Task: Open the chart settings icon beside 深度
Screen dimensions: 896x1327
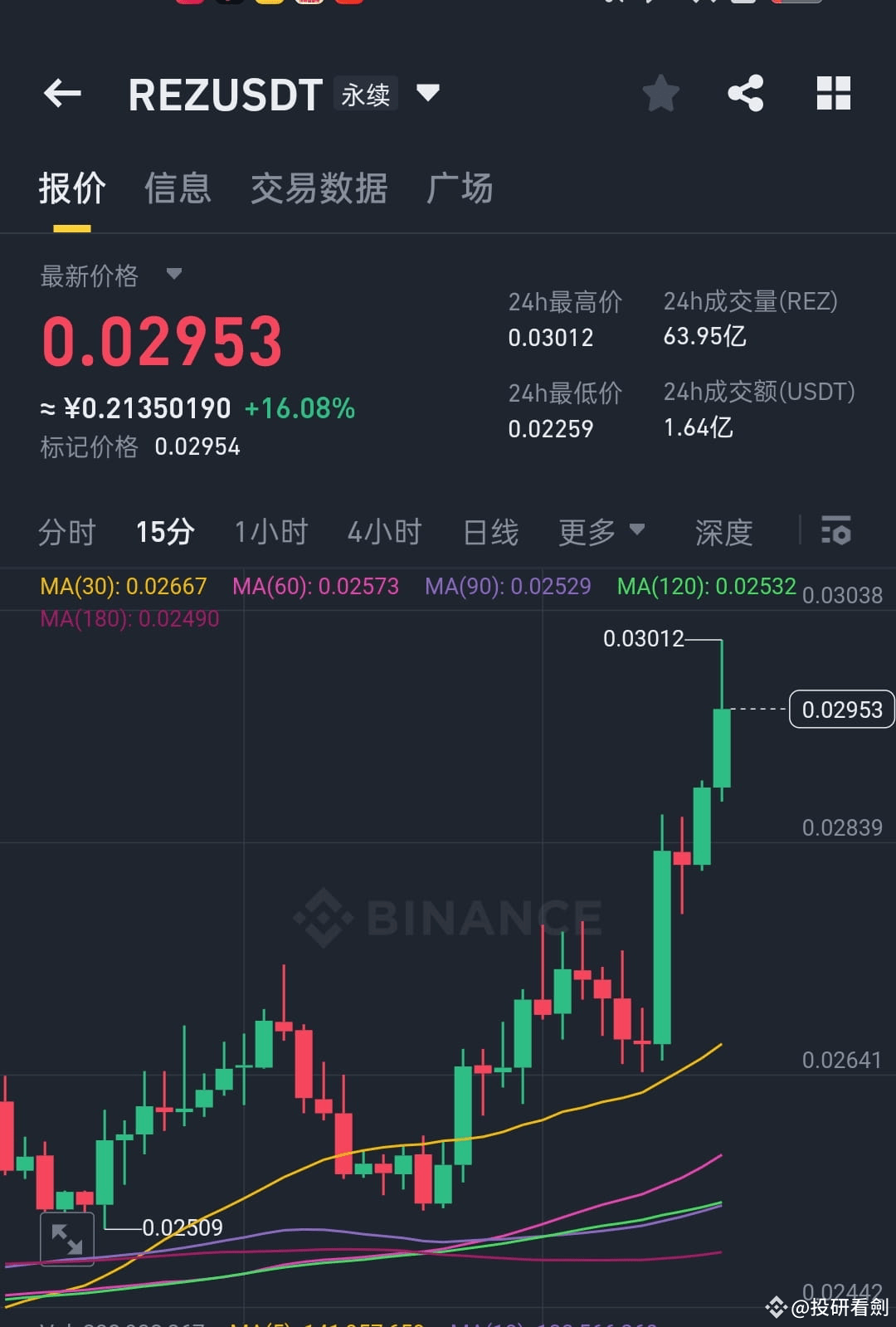Action: [835, 531]
